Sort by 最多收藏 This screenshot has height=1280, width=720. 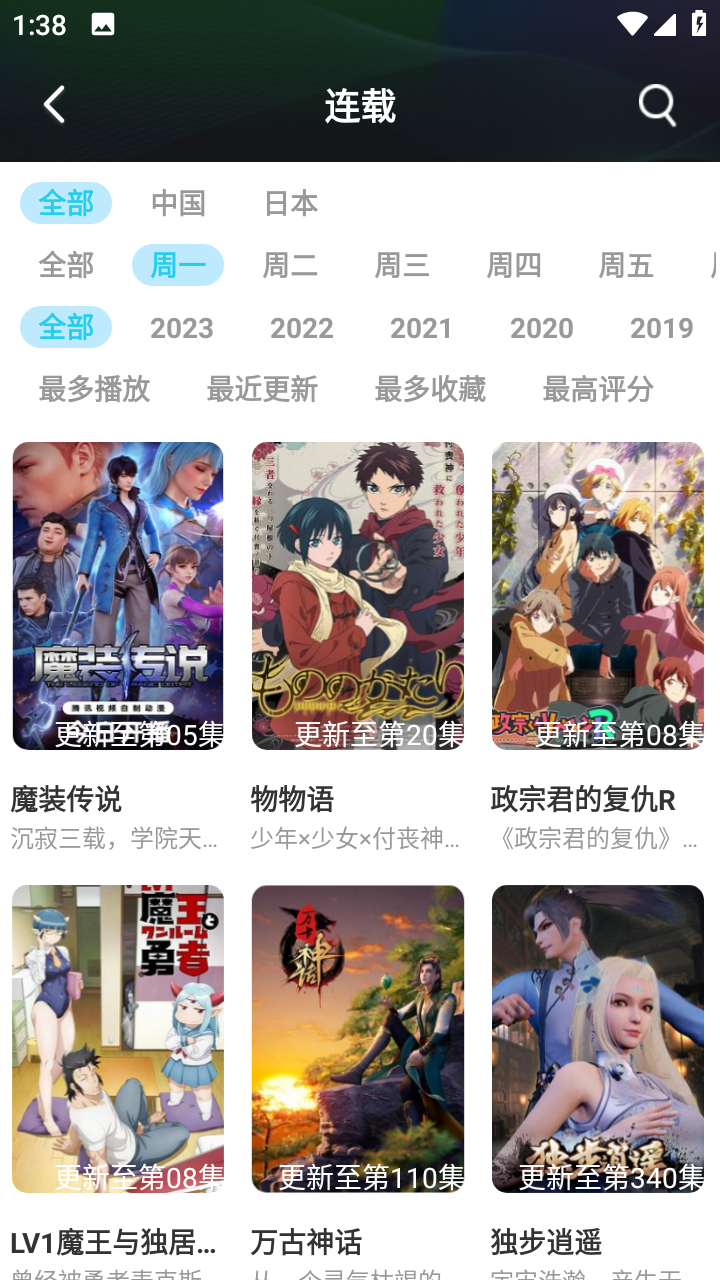coord(430,389)
